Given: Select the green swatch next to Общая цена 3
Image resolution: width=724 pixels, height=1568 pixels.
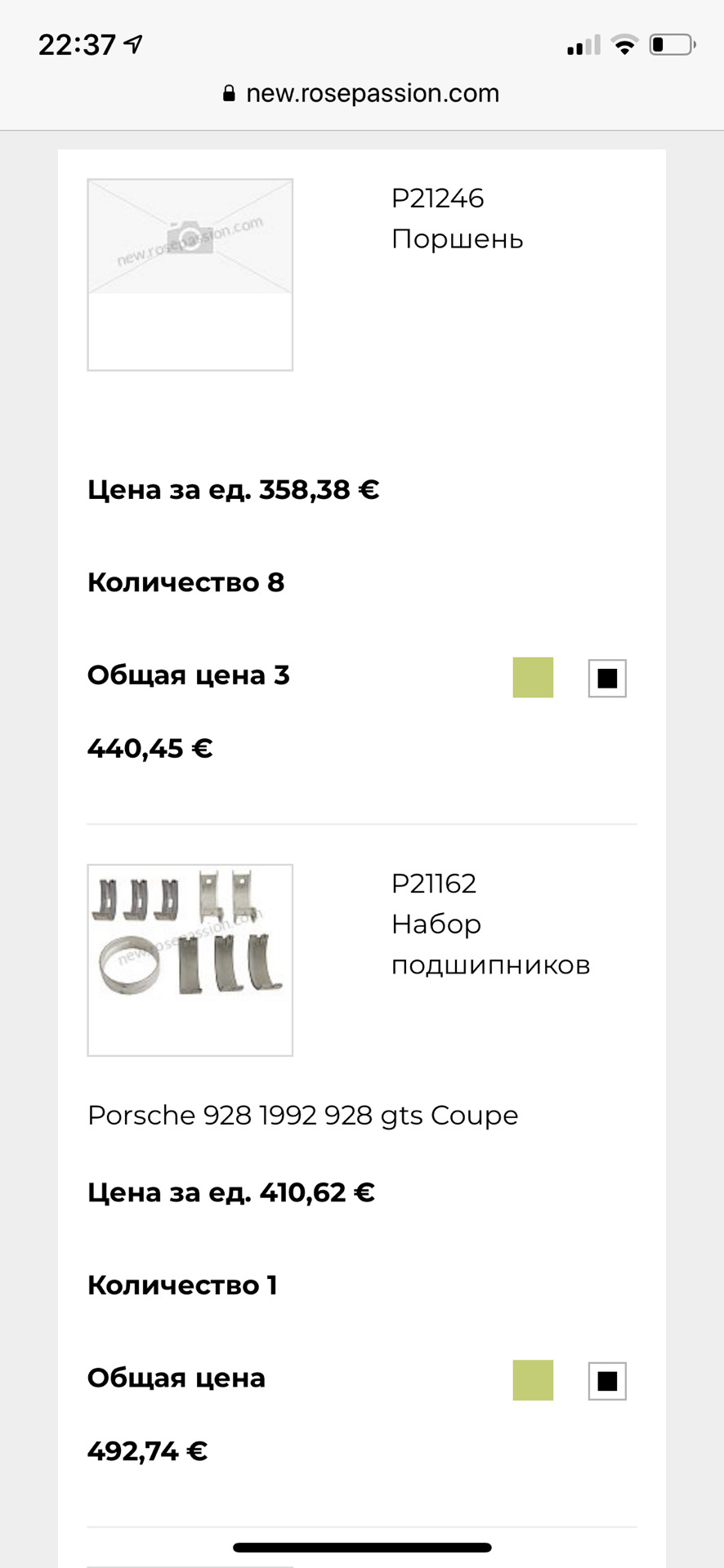Looking at the screenshot, I should click(533, 677).
